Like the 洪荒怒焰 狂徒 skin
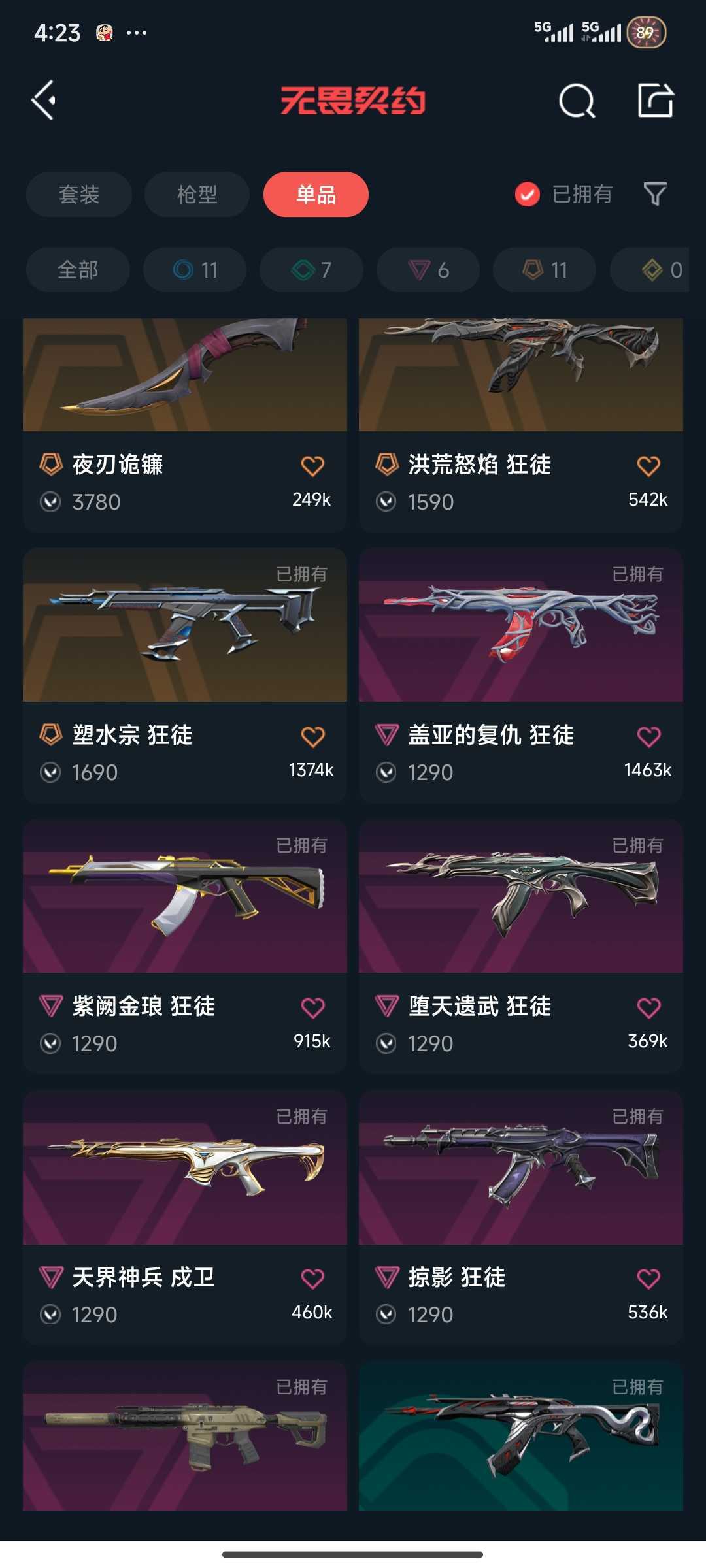 point(648,466)
